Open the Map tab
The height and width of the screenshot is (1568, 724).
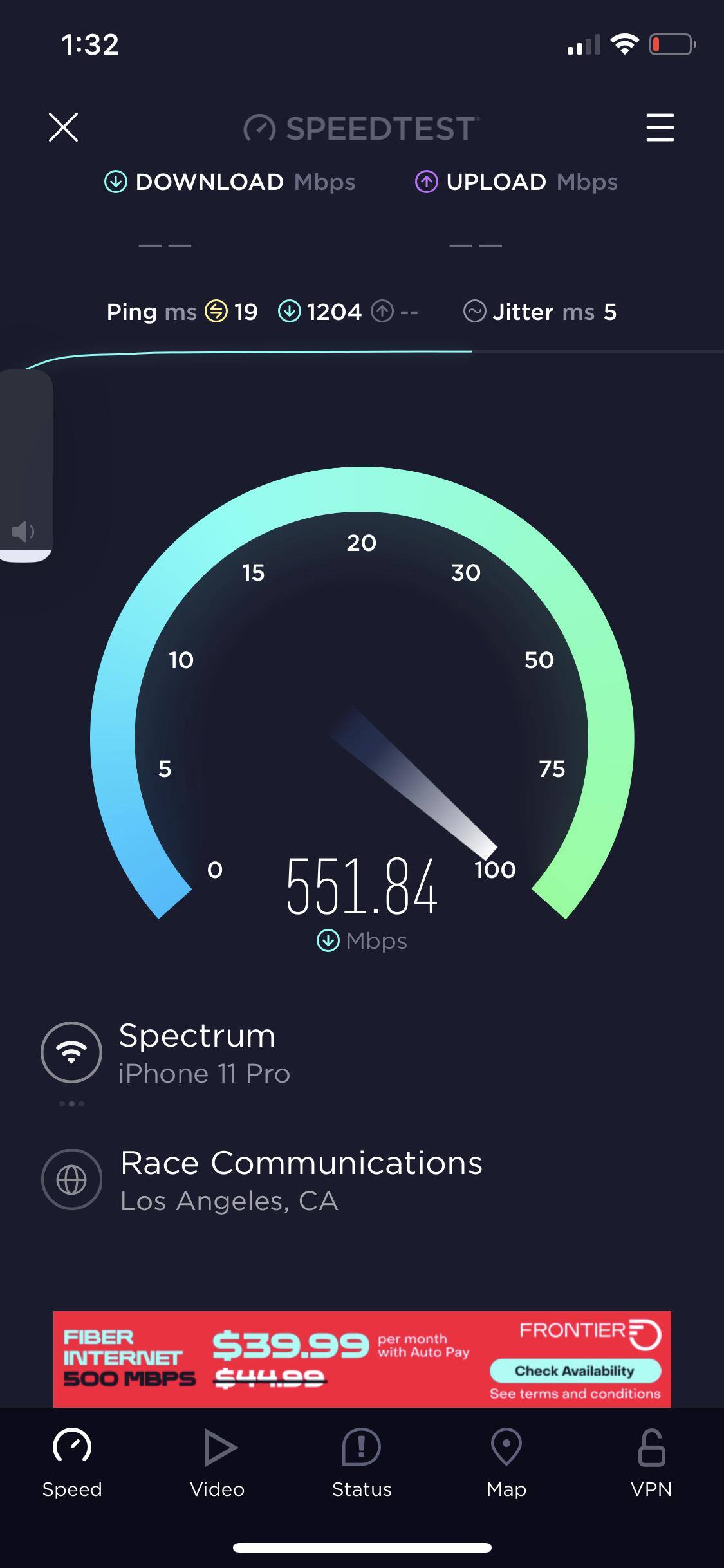506,1462
